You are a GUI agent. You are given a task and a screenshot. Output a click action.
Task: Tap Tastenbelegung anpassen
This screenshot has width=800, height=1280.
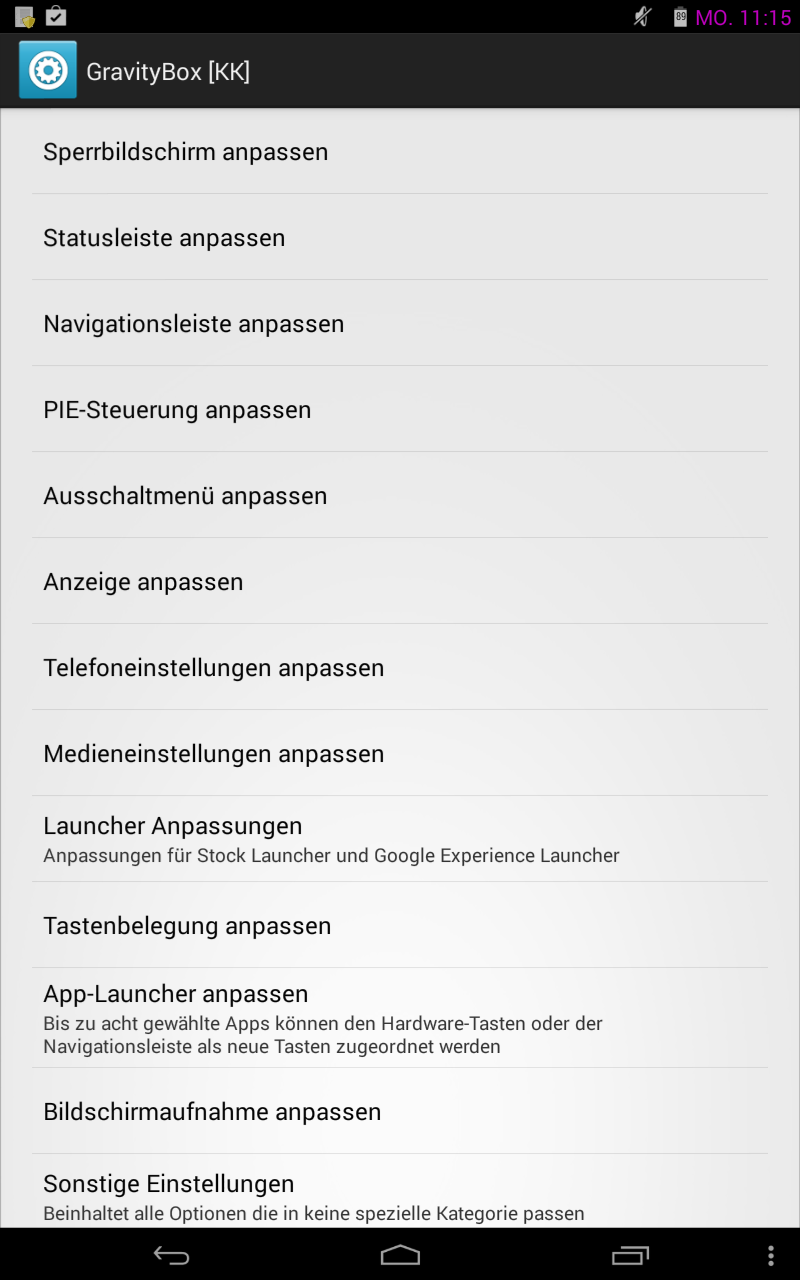pos(400,926)
